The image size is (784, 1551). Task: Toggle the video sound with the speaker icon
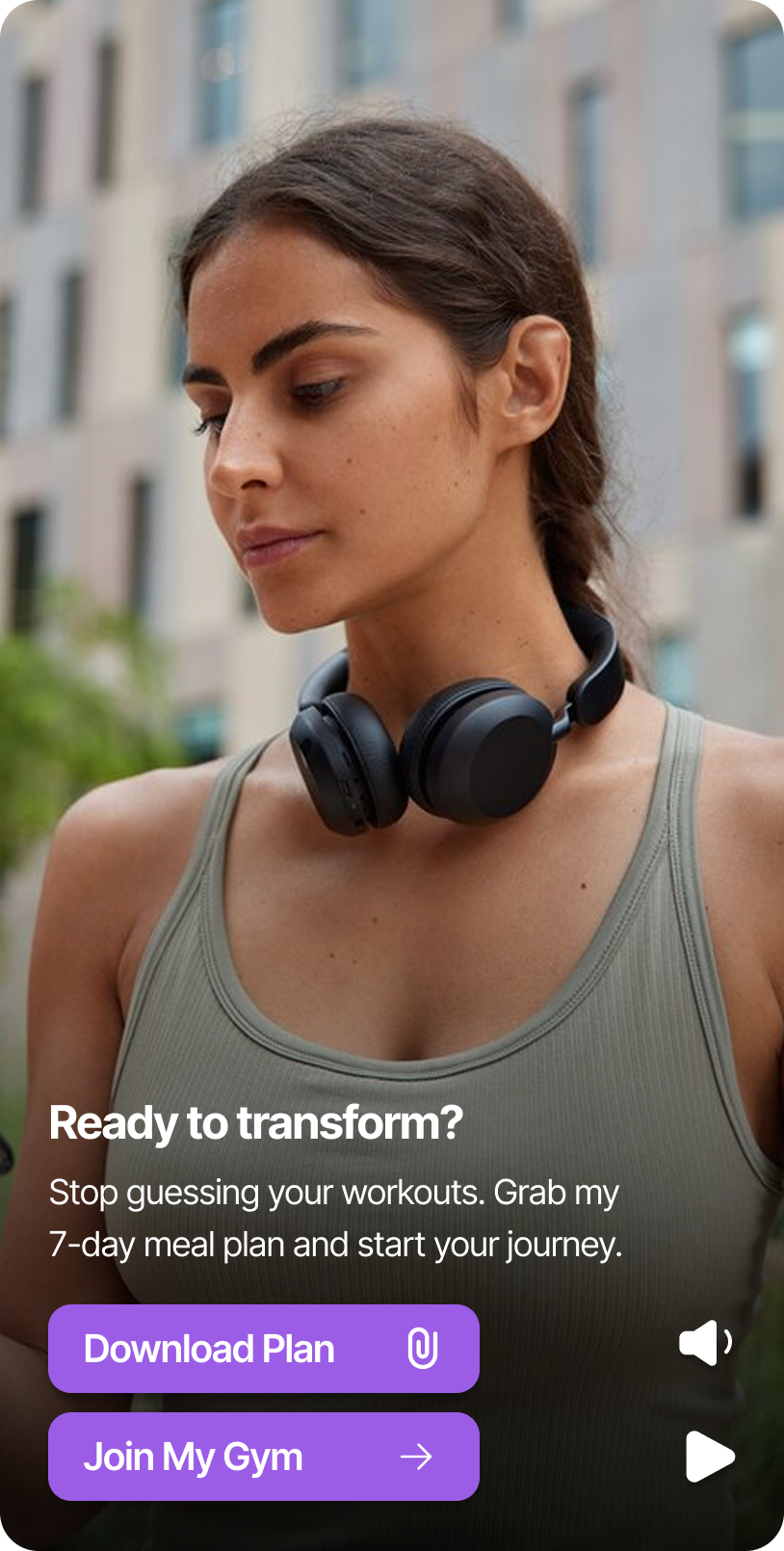pos(706,1342)
